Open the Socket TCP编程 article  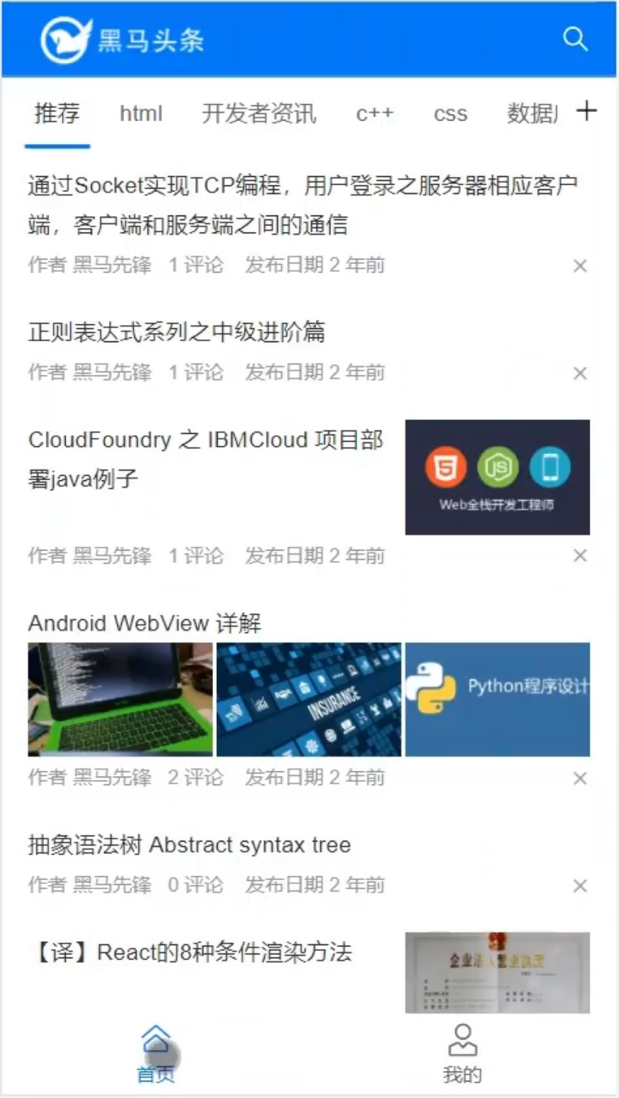point(302,206)
